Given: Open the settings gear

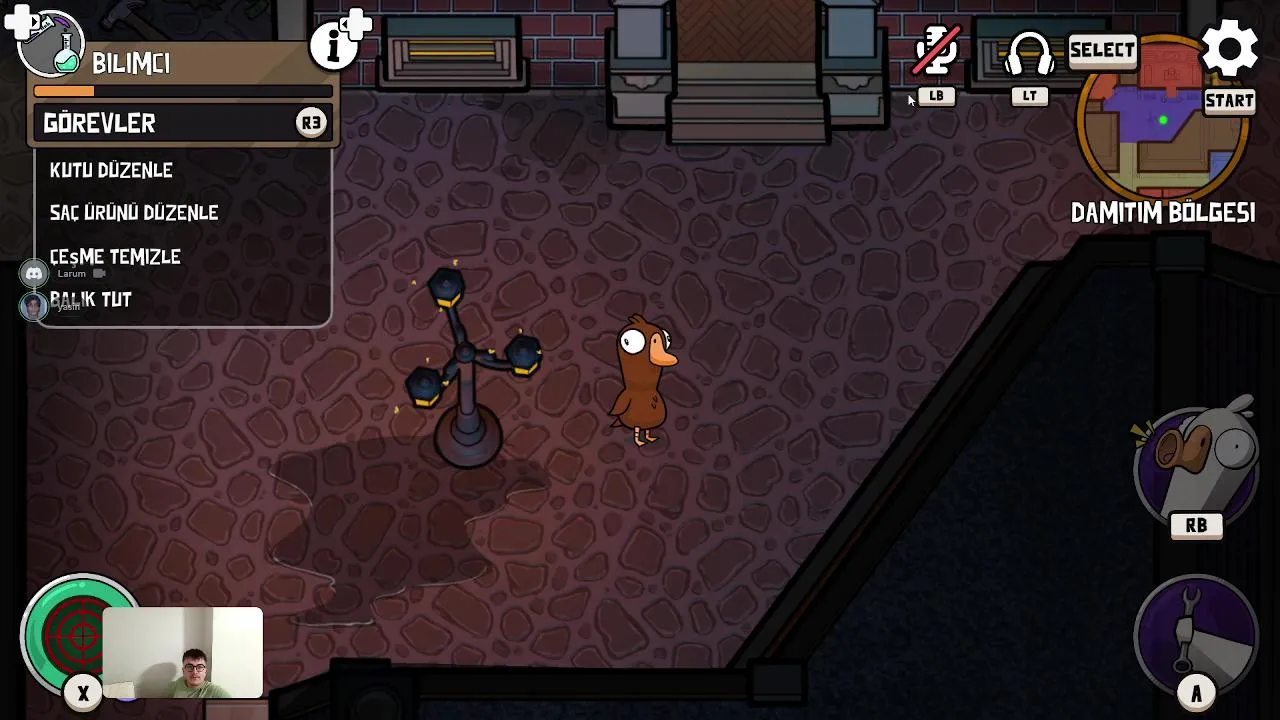Looking at the screenshot, I should [1229, 48].
